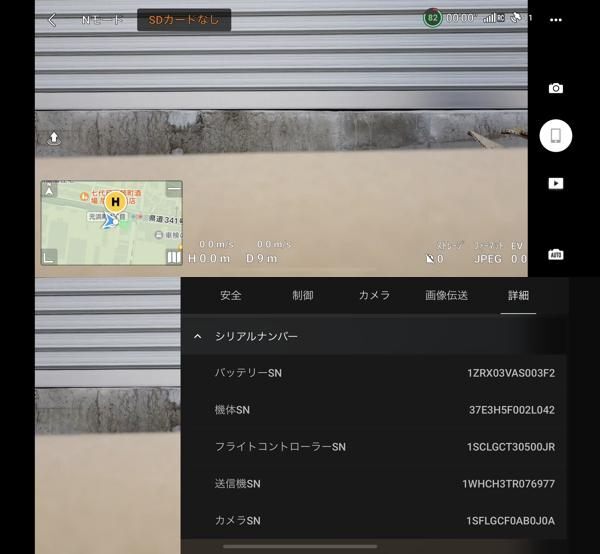Open the playback gallery icon

point(556,184)
